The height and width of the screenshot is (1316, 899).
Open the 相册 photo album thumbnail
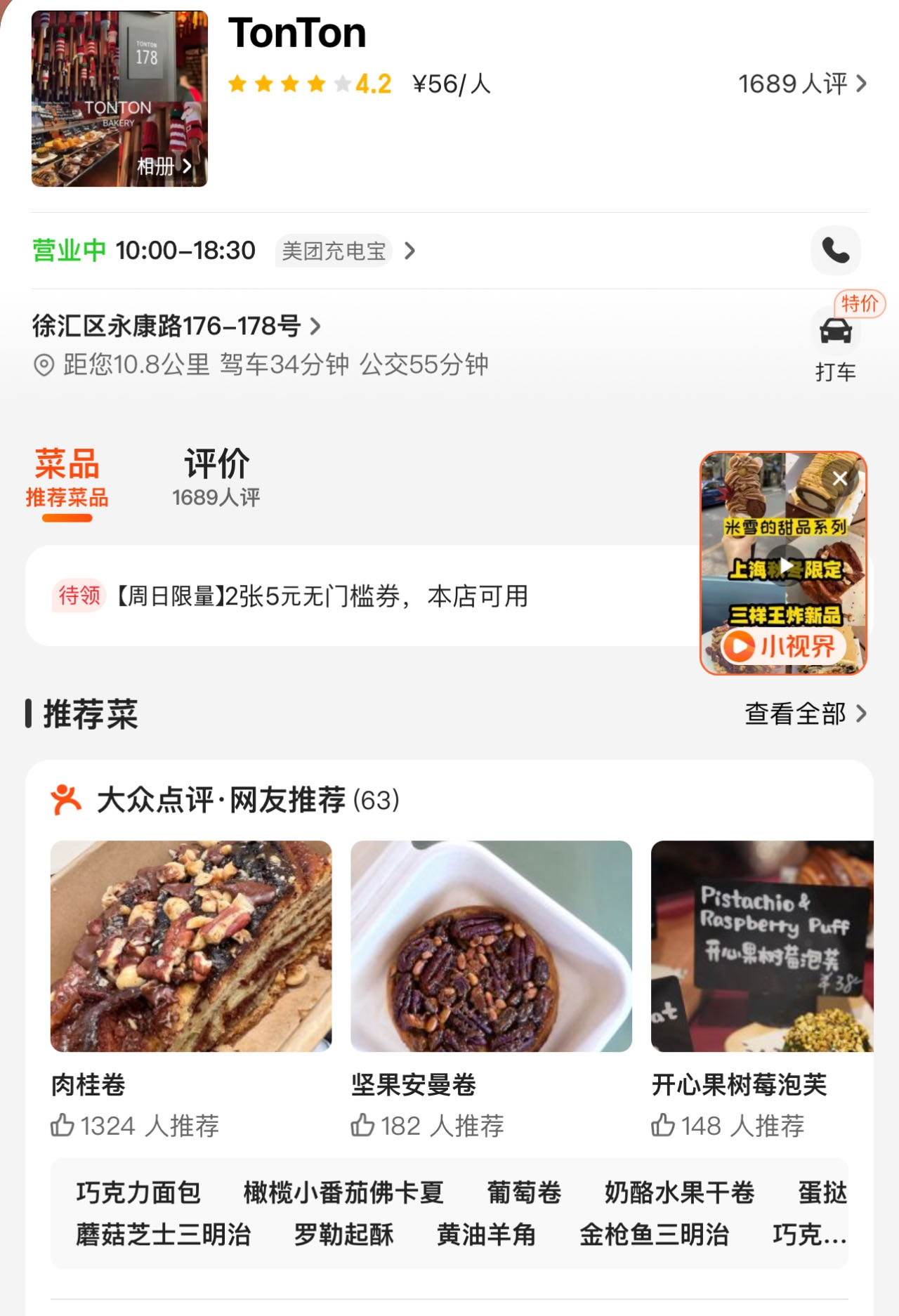click(x=119, y=98)
